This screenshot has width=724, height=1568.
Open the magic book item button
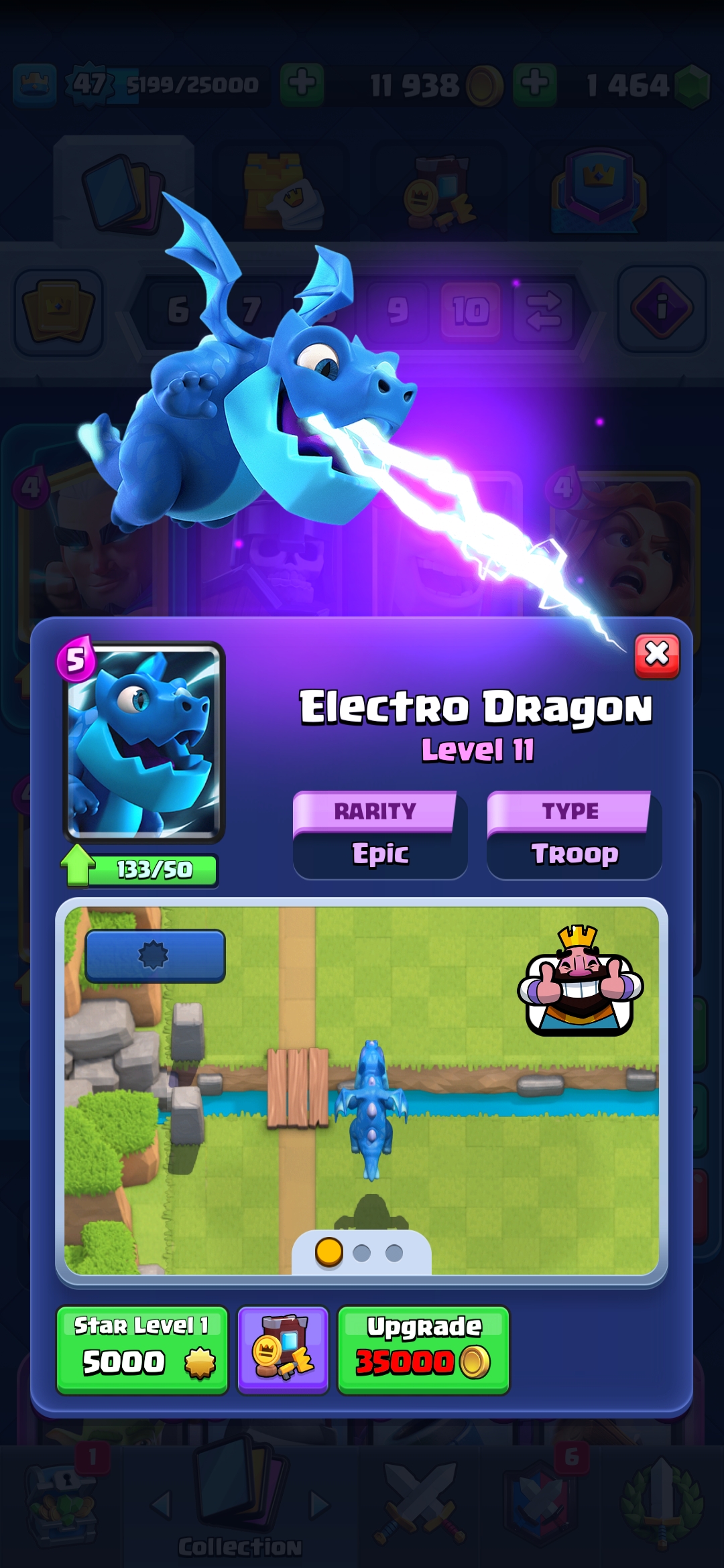[x=283, y=1350]
